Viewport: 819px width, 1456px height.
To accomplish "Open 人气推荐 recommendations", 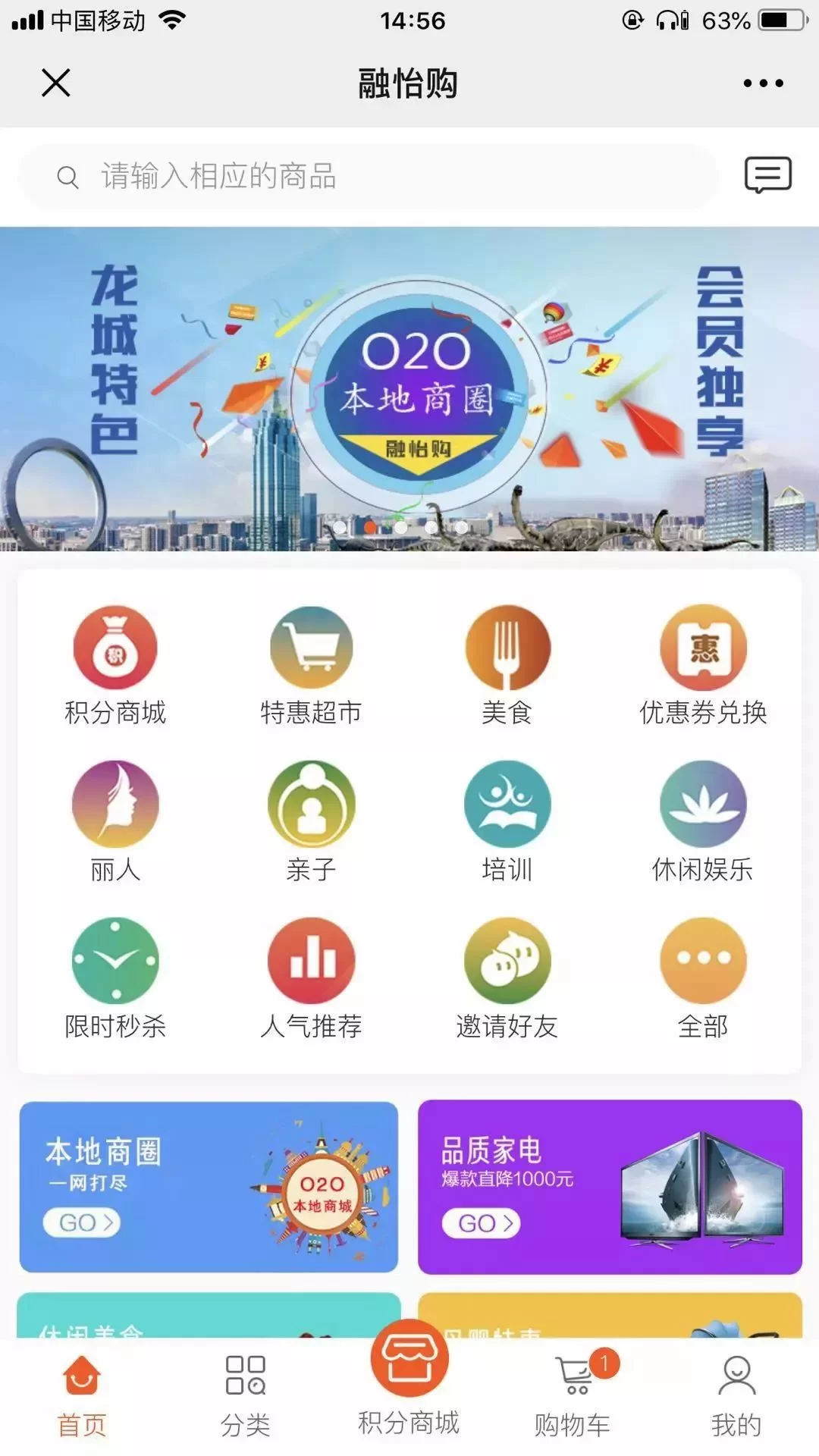I will (311, 978).
